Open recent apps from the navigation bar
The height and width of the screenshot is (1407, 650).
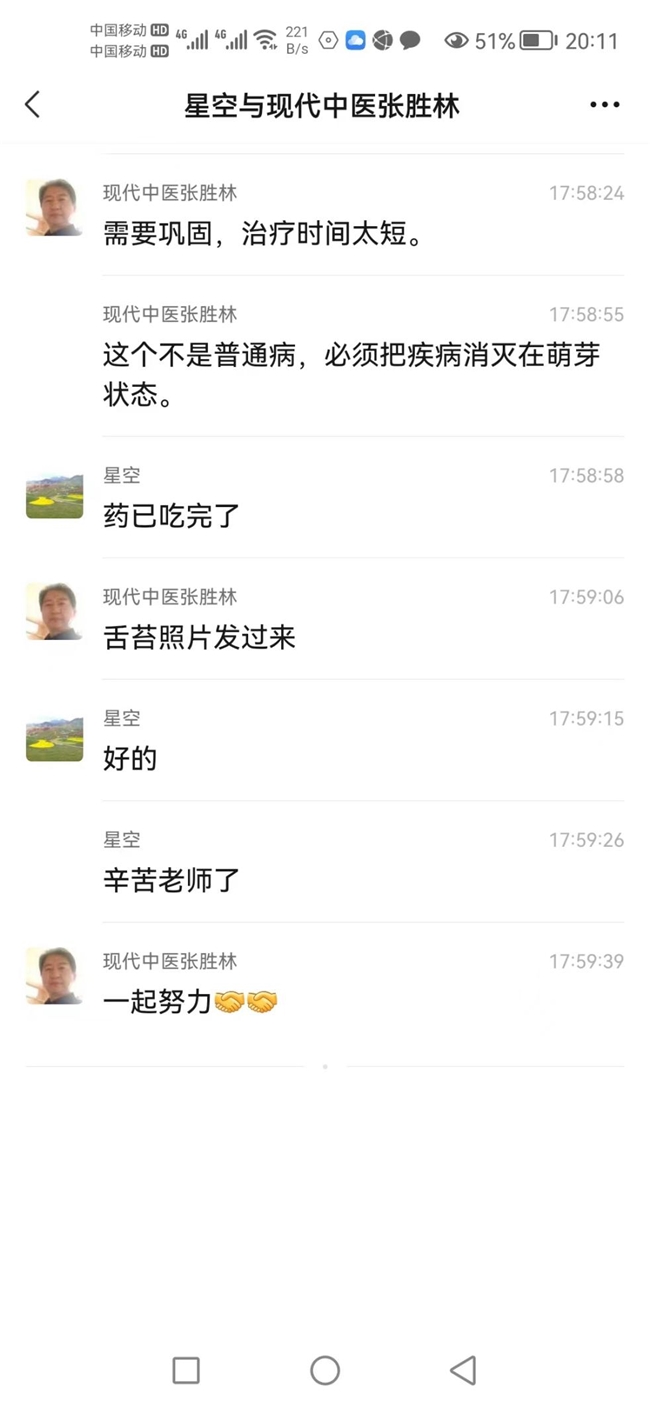tap(186, 1370)
